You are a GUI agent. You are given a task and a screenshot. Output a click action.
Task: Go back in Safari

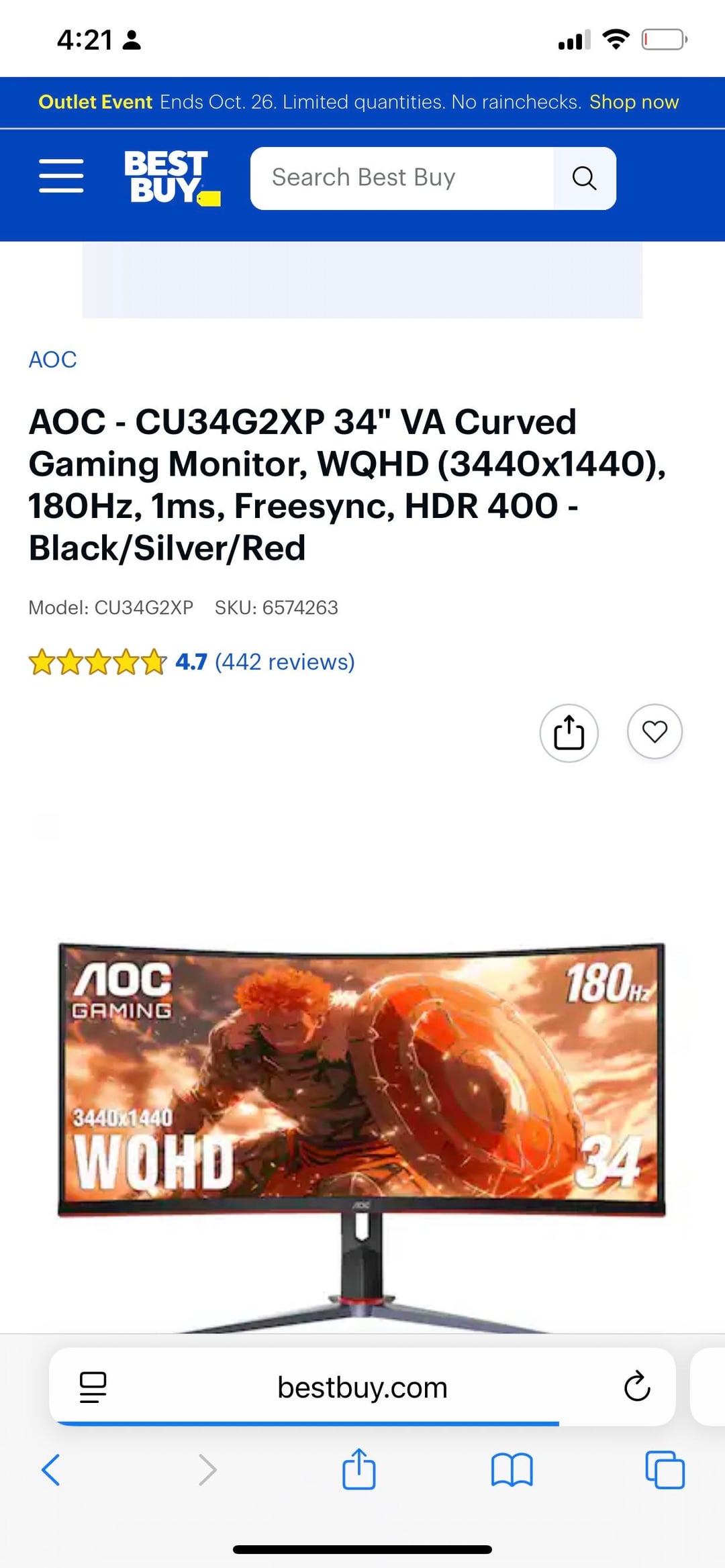51,1470
